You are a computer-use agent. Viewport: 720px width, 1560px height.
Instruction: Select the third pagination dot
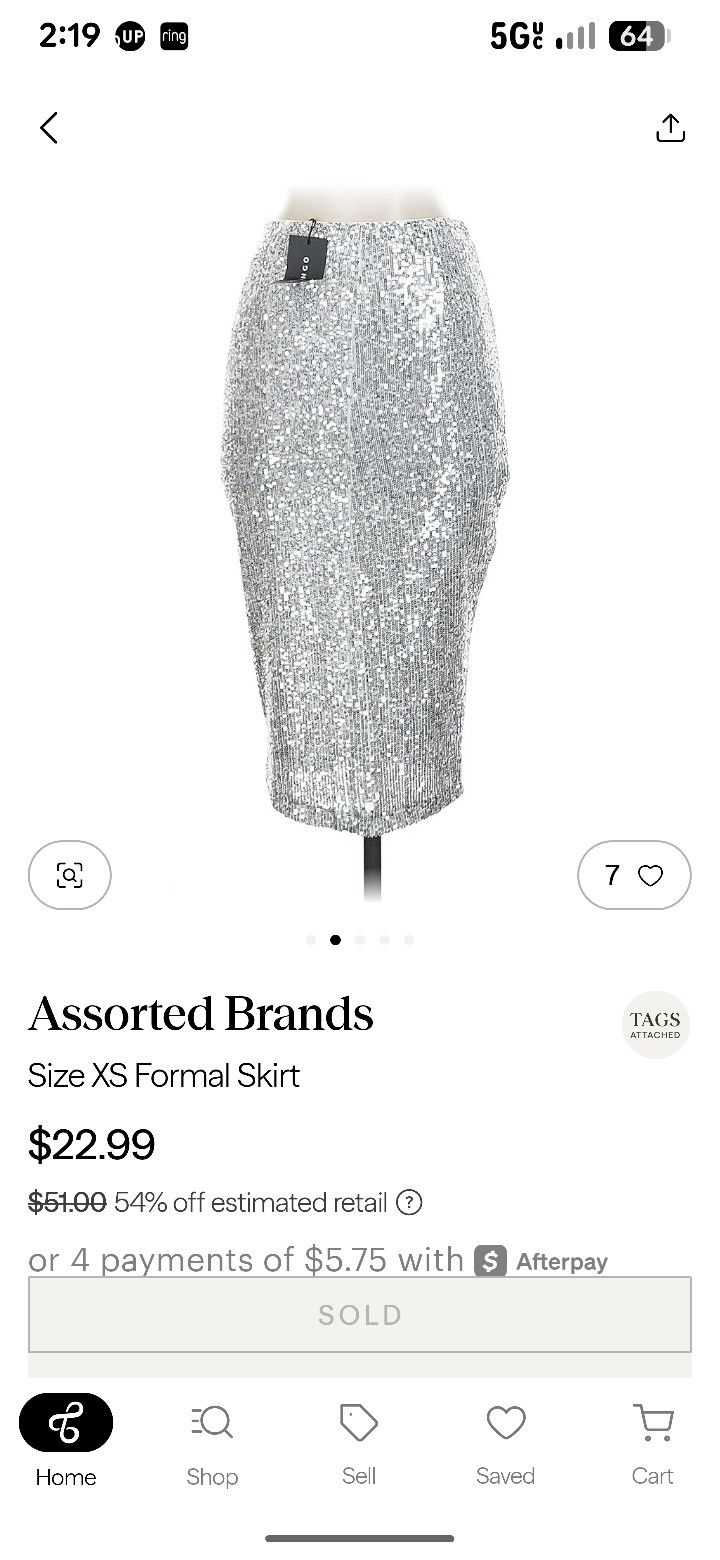pos(359,939)
